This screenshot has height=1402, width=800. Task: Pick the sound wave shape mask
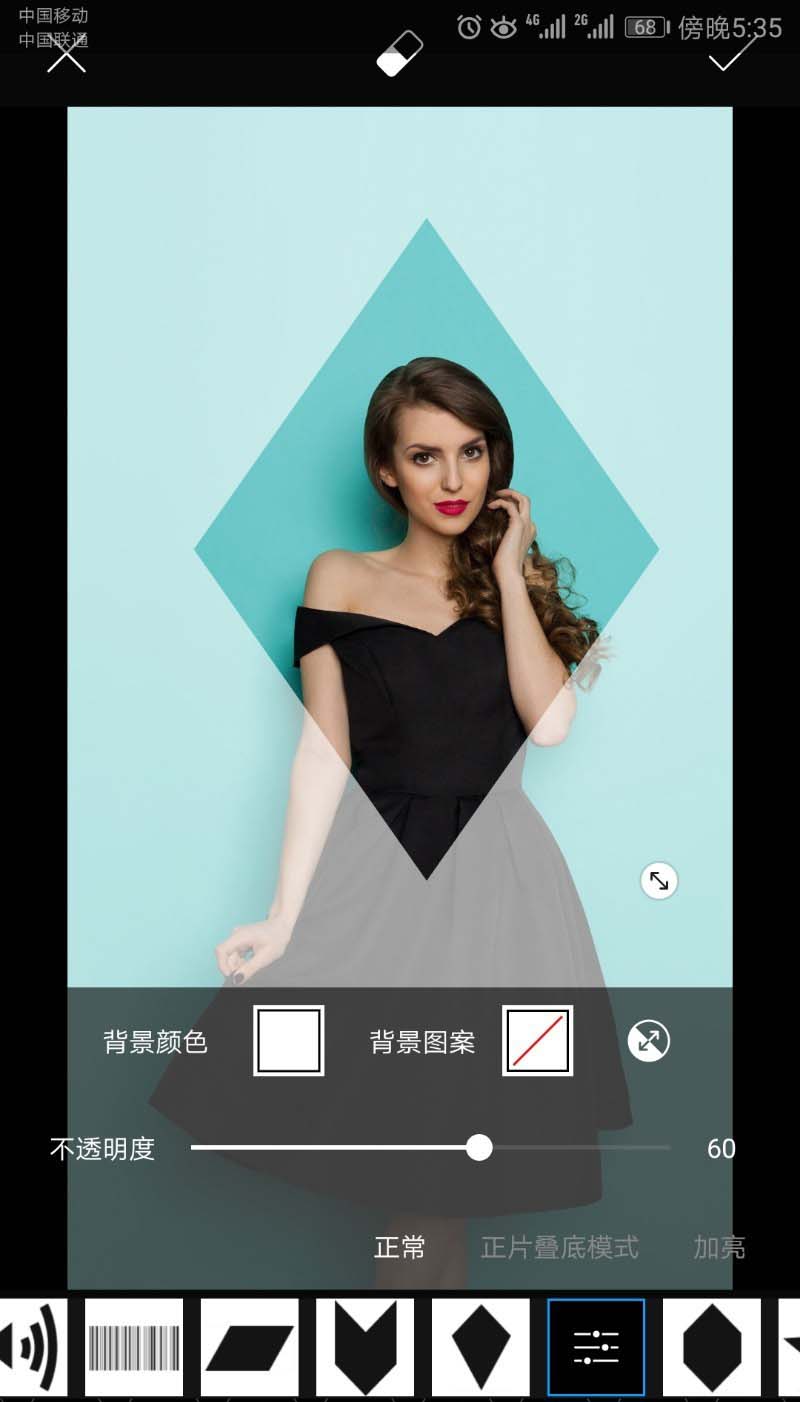[x=32, y=1347]
